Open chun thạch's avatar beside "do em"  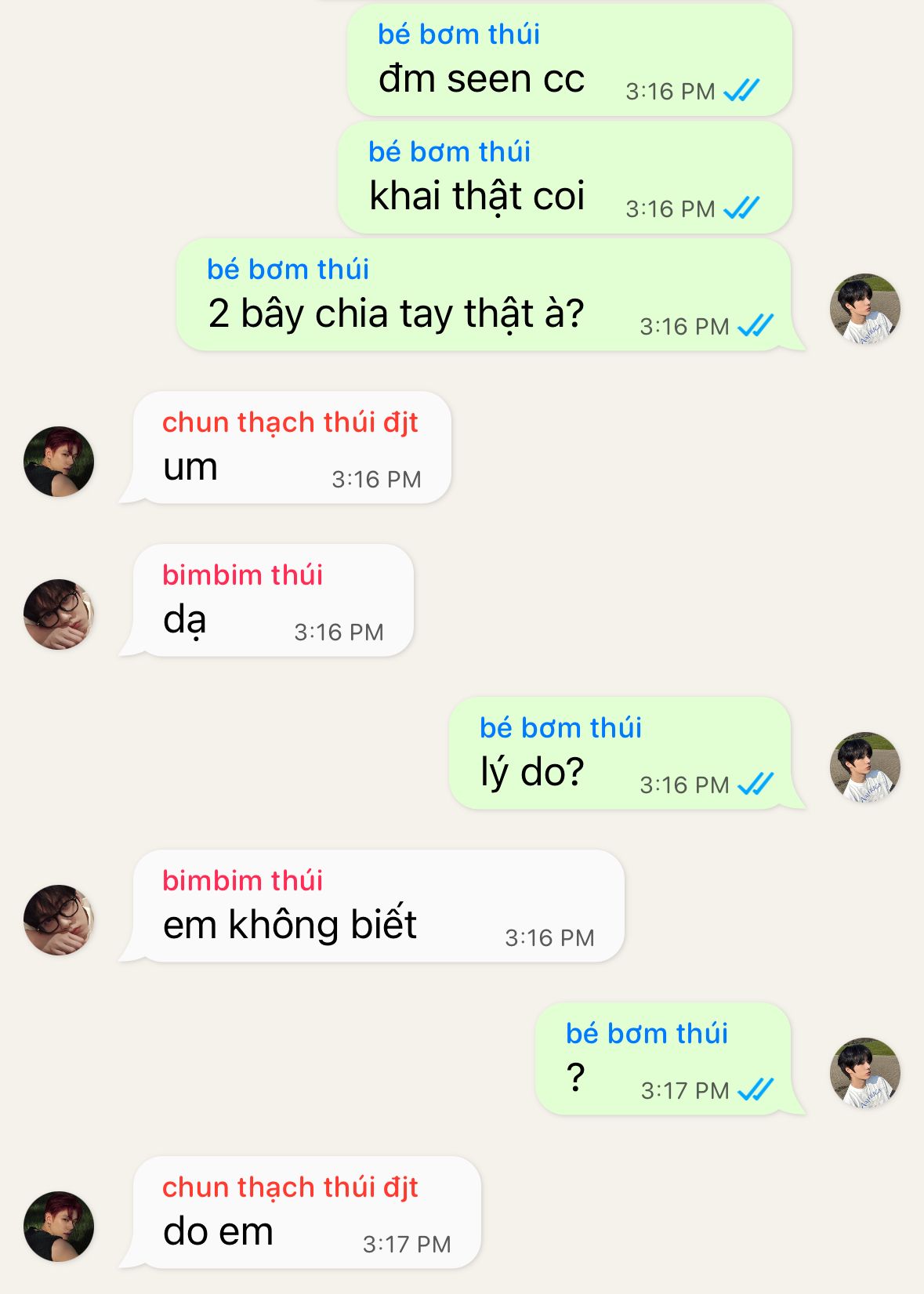click(x=59, y=1227)
